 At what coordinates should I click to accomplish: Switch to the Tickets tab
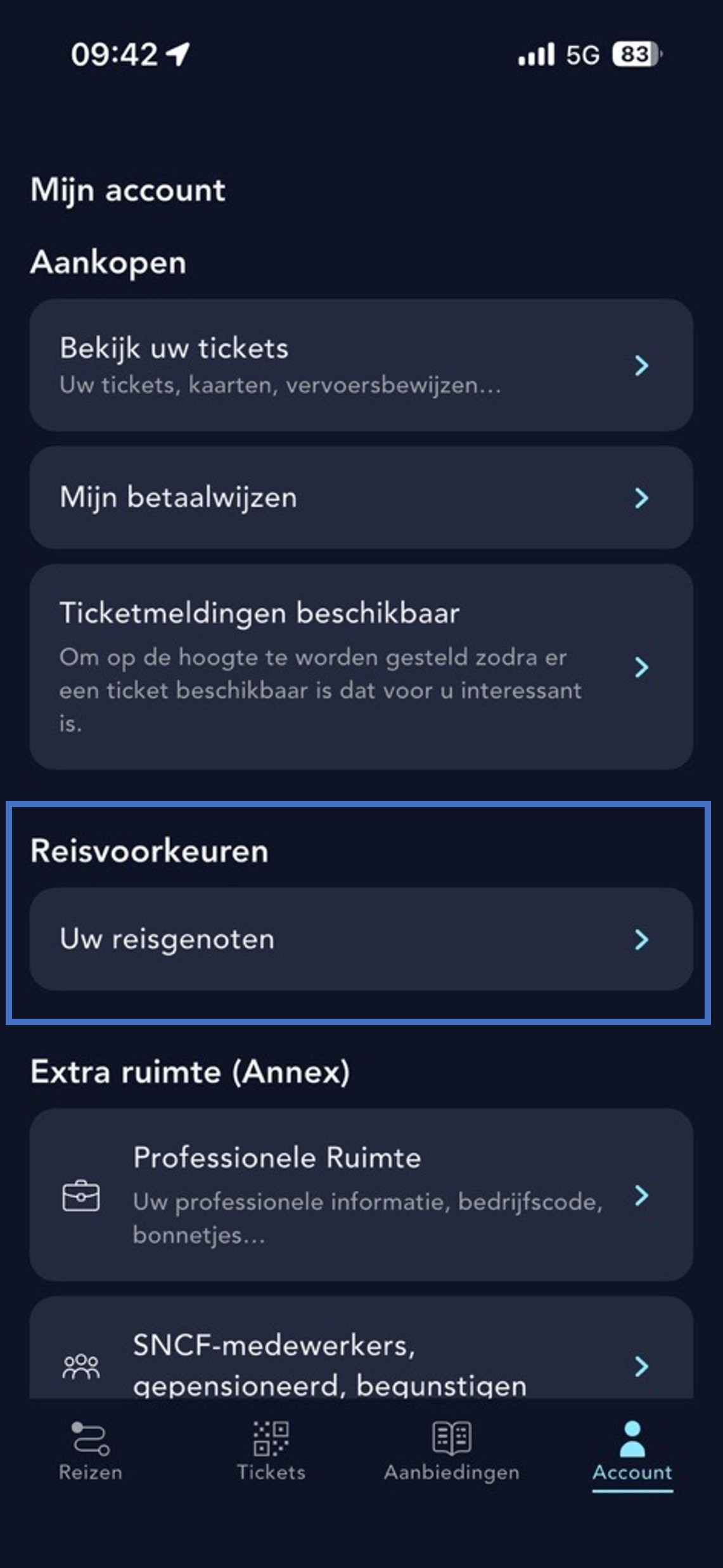(271, 1452)
